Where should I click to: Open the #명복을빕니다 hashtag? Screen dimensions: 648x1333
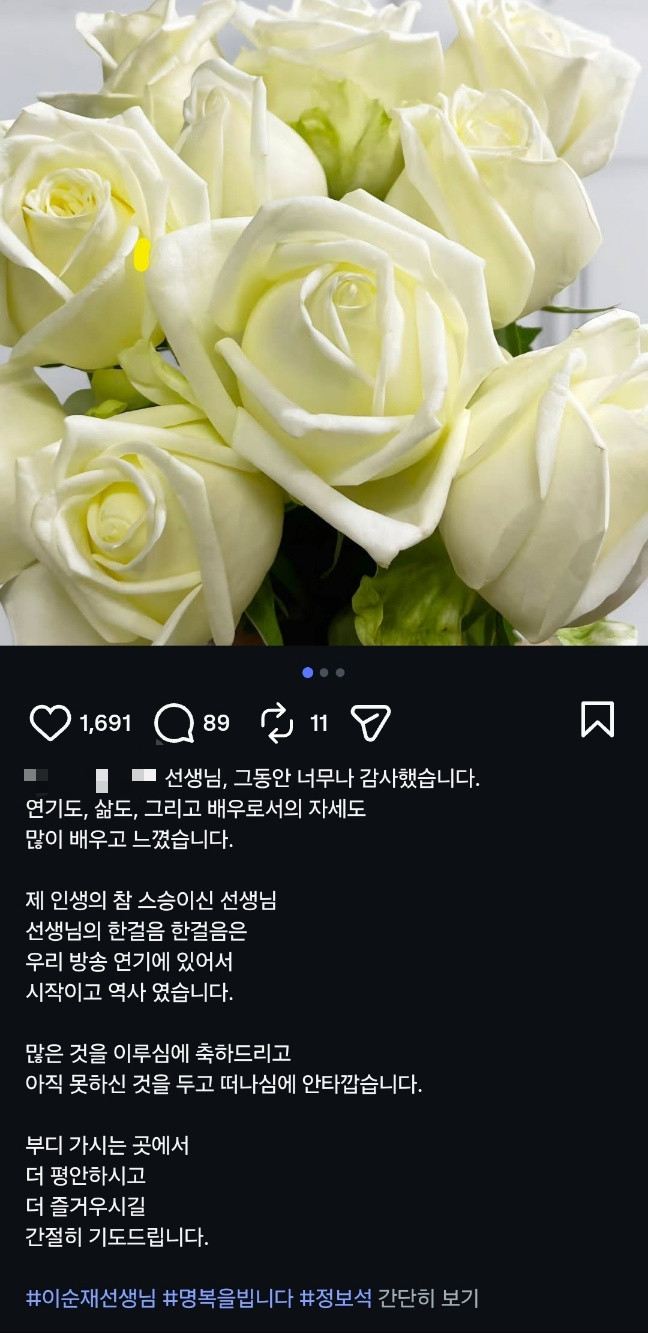tap(227, 1298)
